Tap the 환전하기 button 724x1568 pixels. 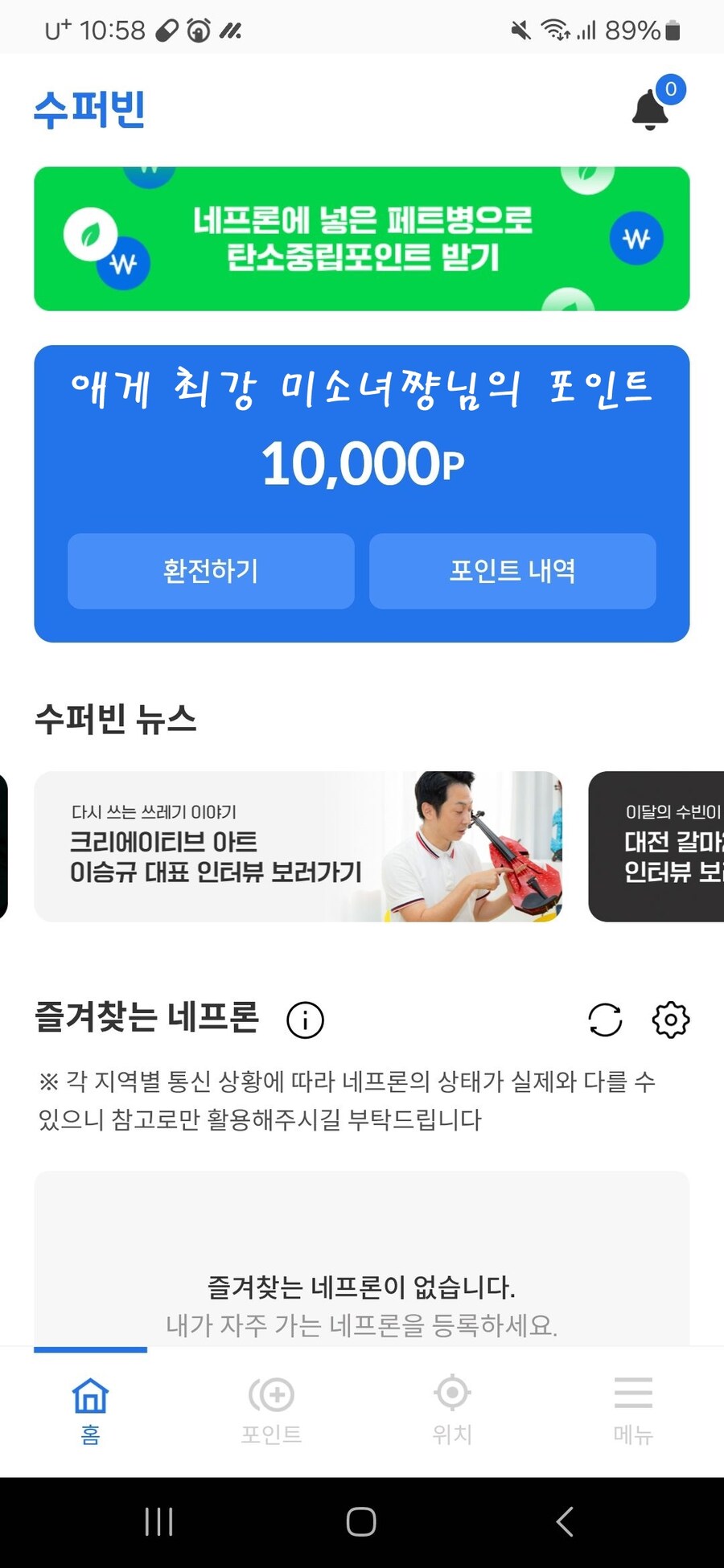coord(211,571)
